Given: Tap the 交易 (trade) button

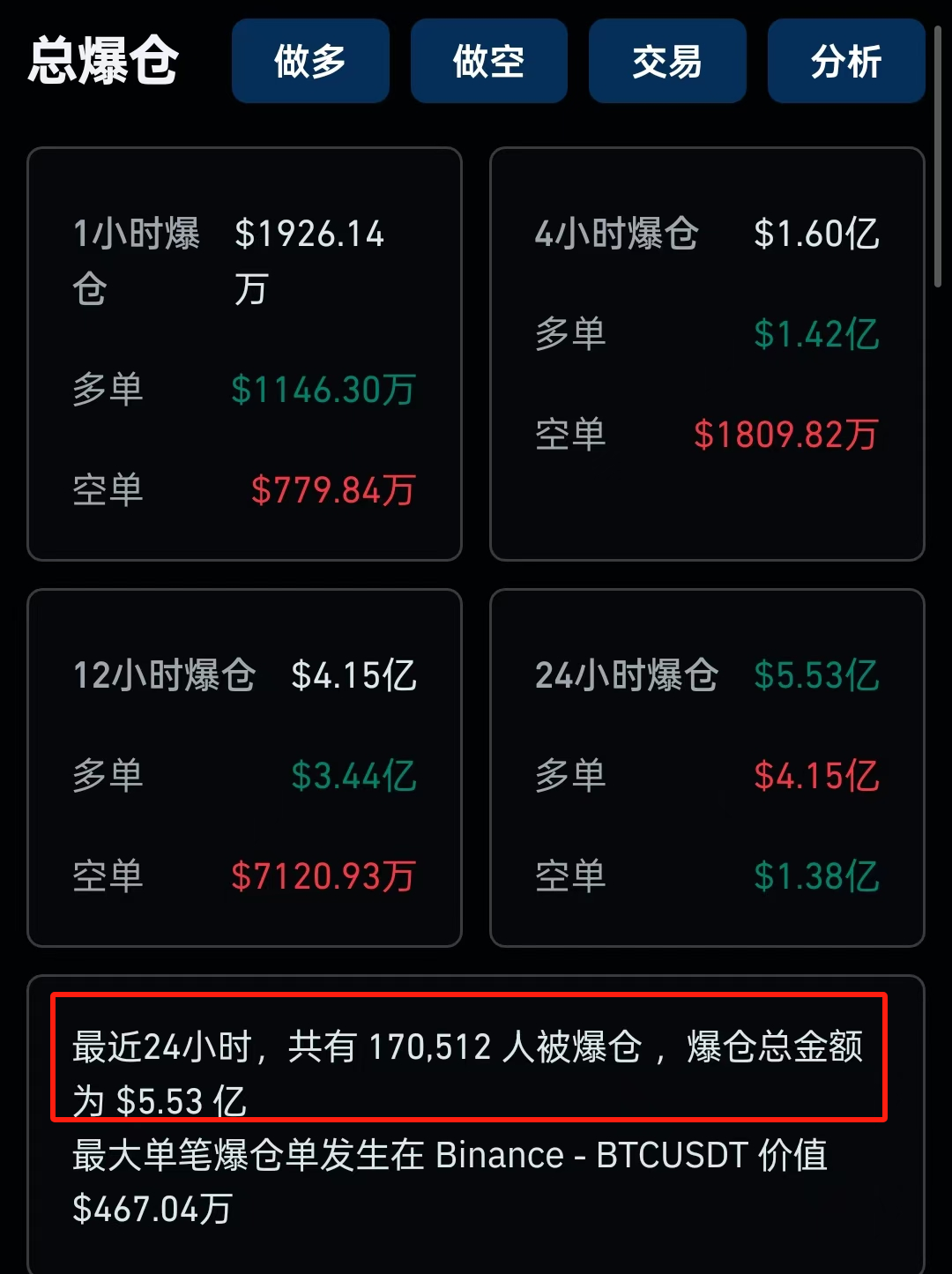Looking at the screenshot, I should click(x=667, y=62).
